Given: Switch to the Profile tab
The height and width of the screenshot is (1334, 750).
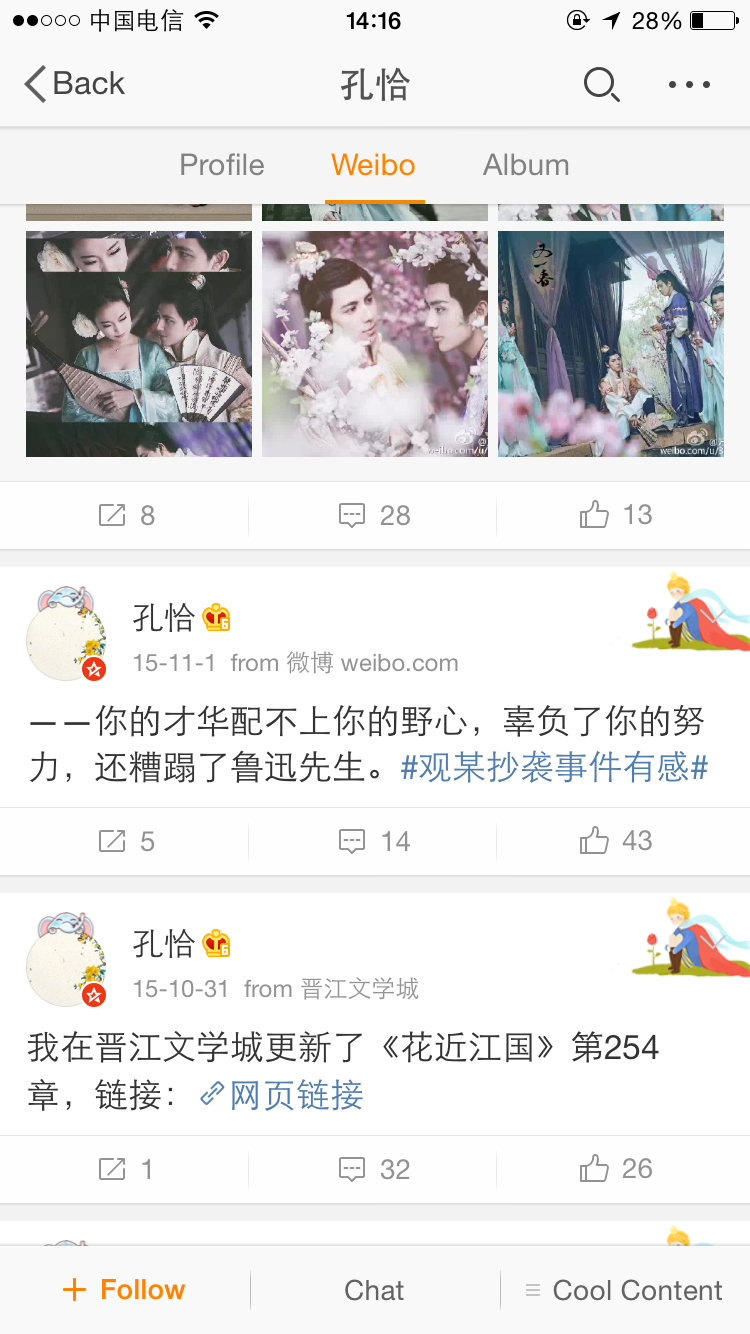Looking at the screenshot, I should 222,165.
